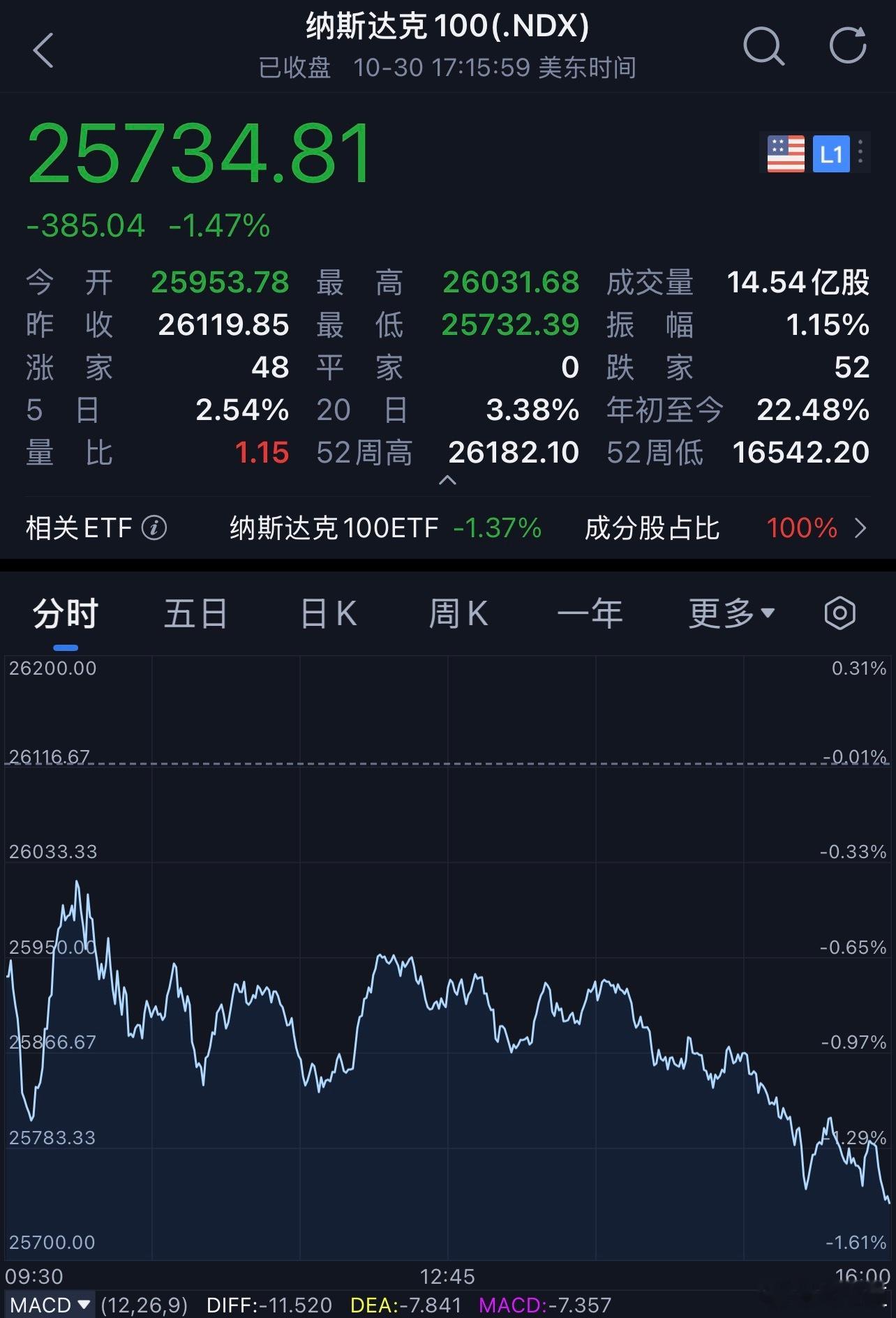Viewport: 896px width, 1318px height.
Task: Open chart settings via the gear icon
Action: tap(839, 613)
